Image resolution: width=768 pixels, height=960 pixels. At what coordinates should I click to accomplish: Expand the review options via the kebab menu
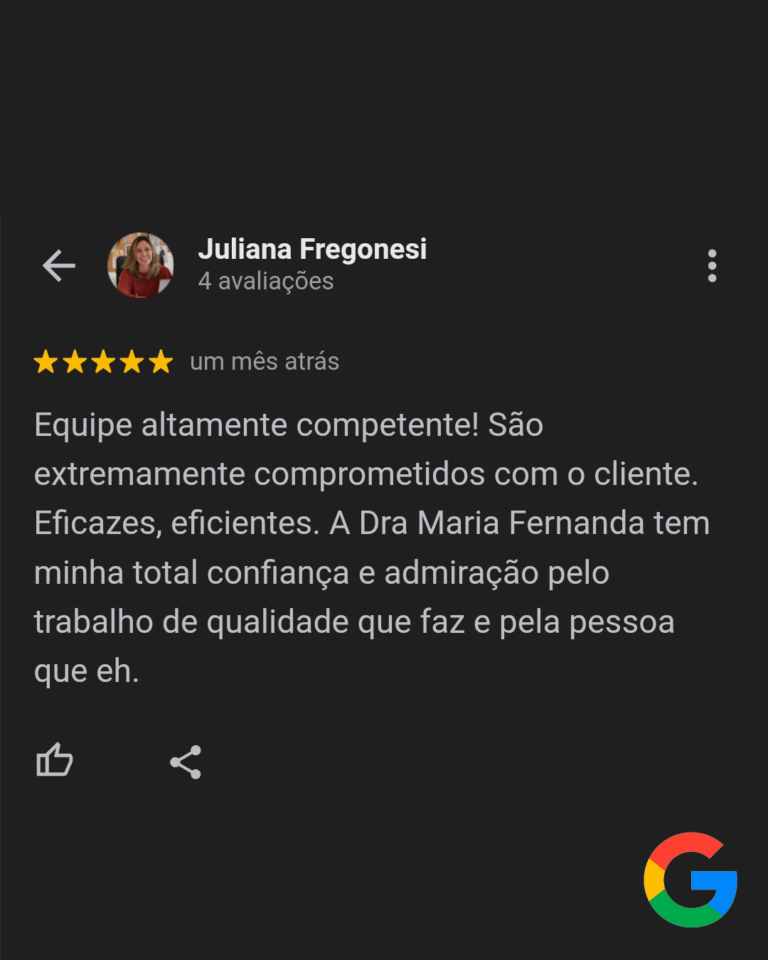[712, 265]
